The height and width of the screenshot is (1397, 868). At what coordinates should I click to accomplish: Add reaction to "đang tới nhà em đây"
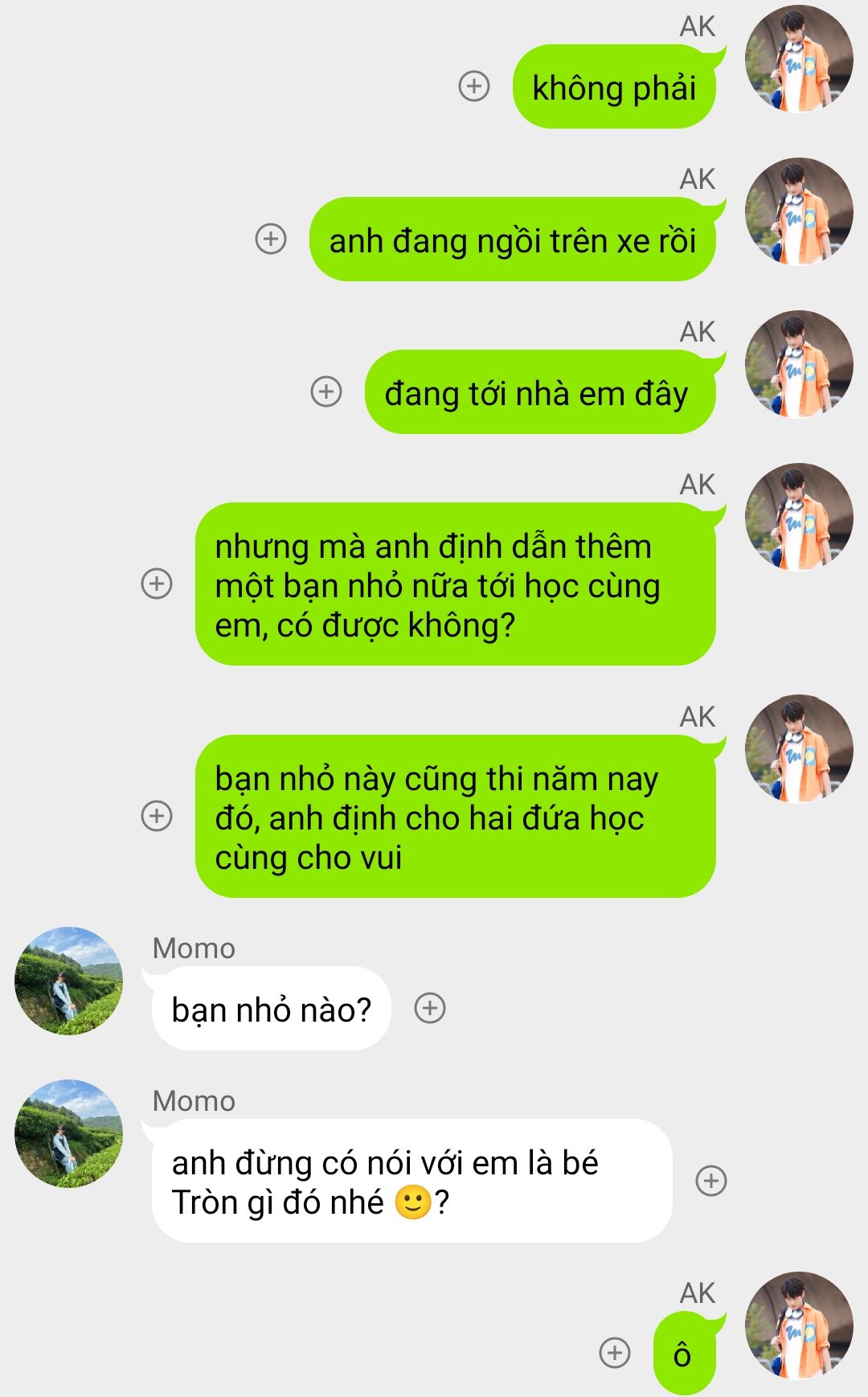tap(326, 391)
